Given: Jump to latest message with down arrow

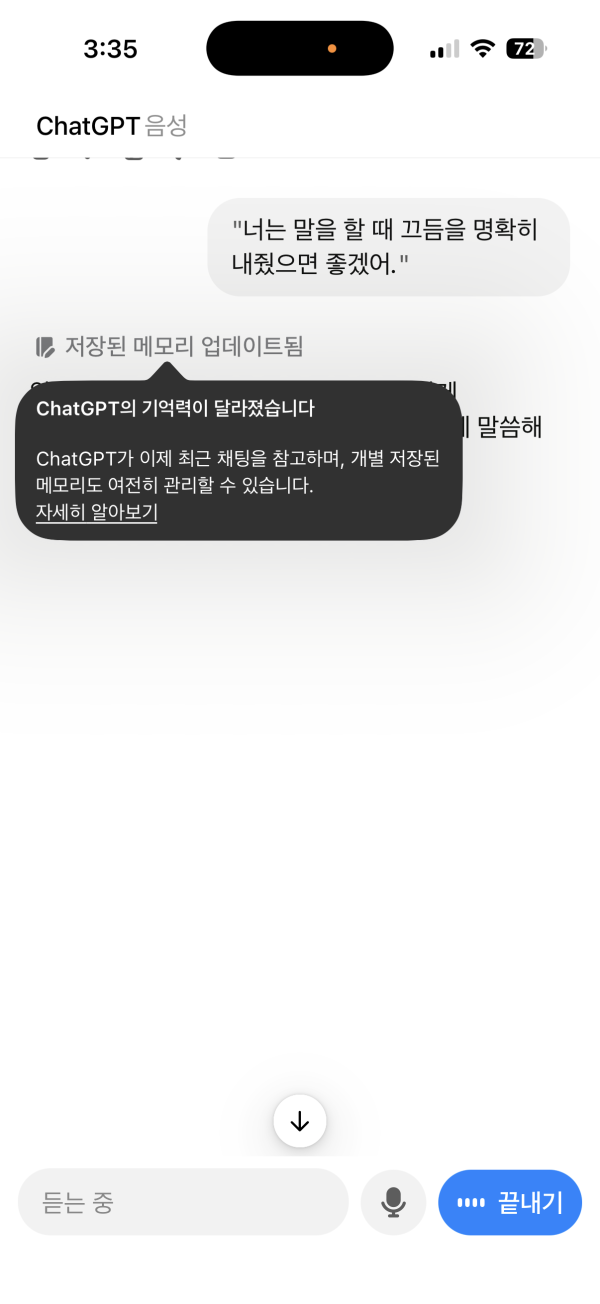Looking at the screenshot, I should click(300, 1121).
